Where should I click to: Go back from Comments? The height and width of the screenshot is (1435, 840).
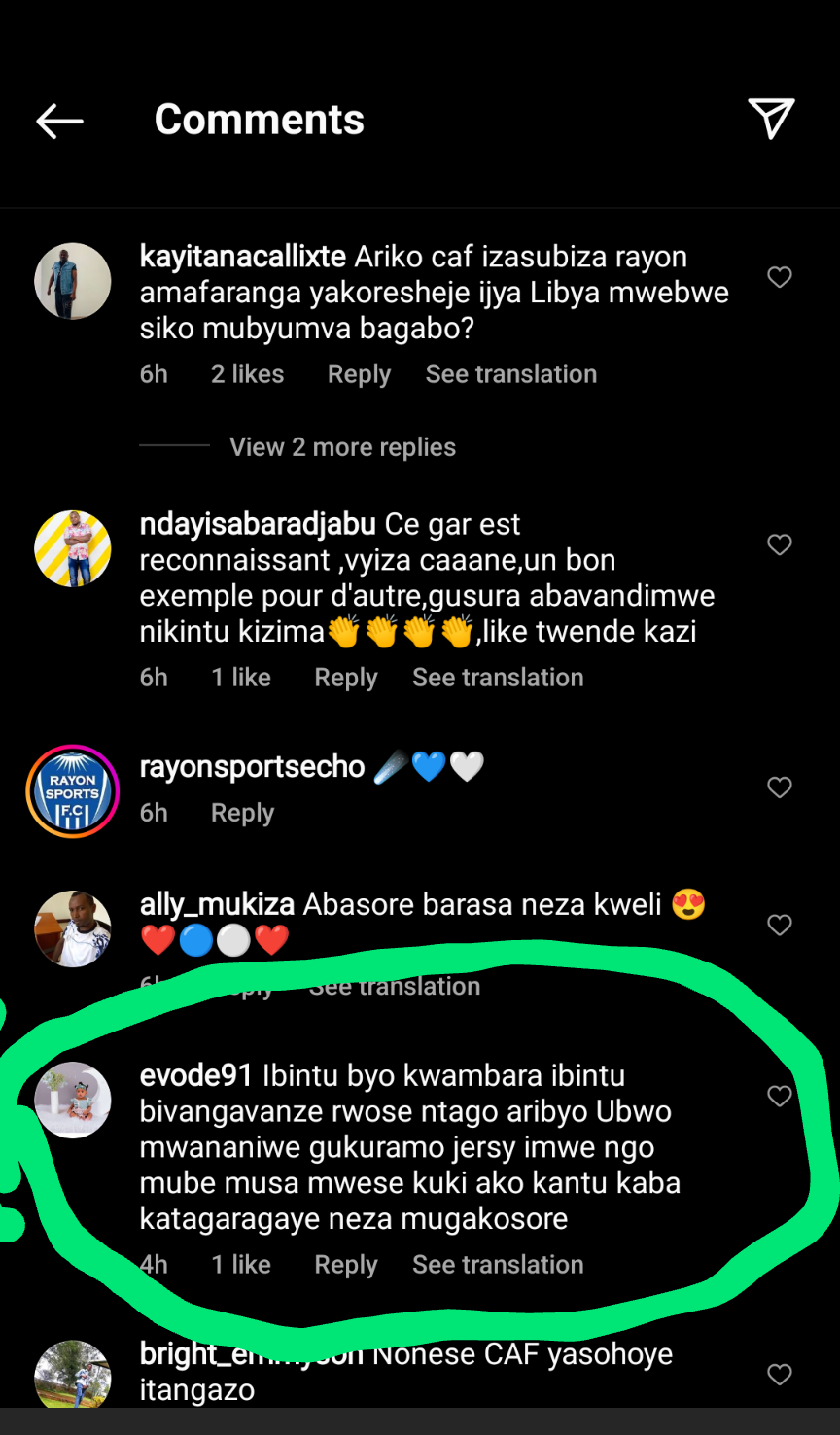59,121
